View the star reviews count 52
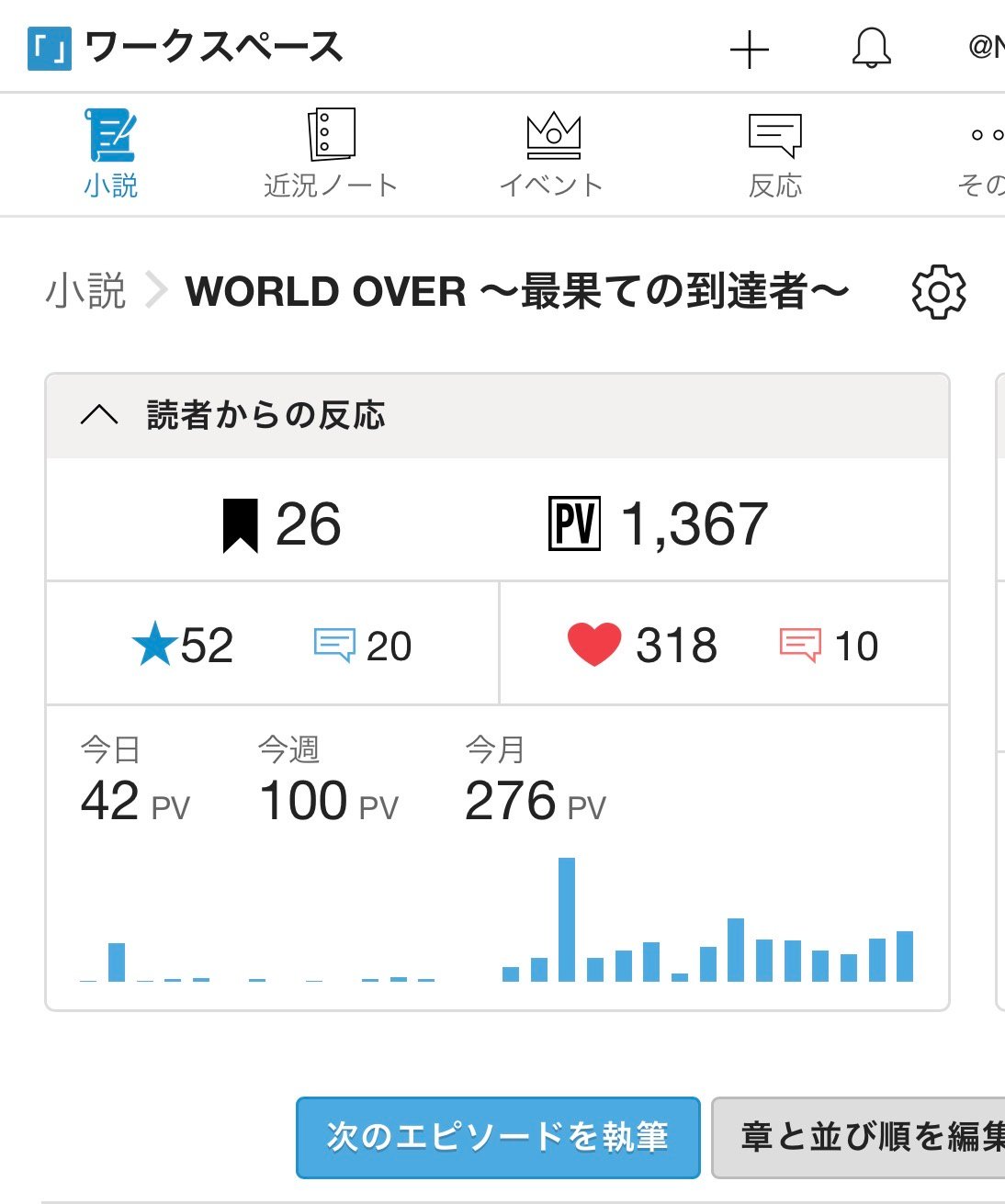This screenshot has height=1204, width=1005. click(x=183, y=645)
